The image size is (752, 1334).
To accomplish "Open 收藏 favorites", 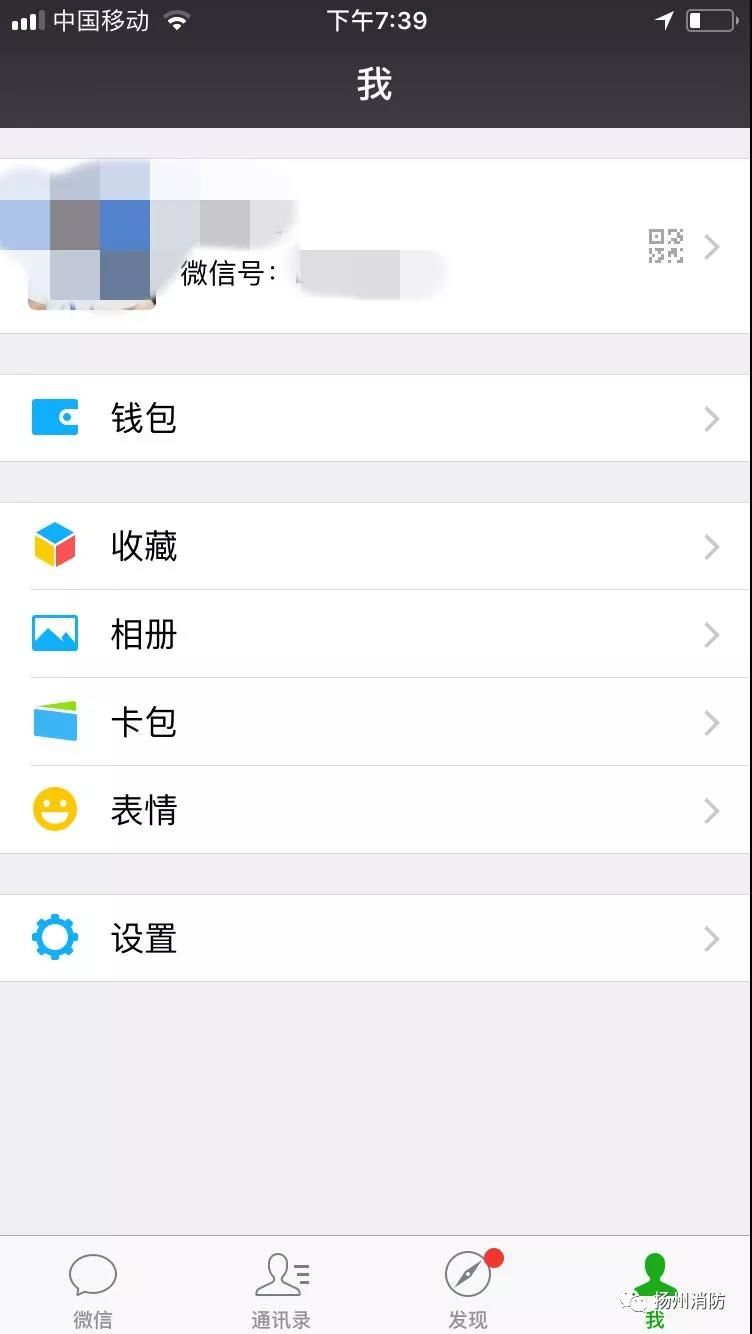I will [x=375, y=546].
